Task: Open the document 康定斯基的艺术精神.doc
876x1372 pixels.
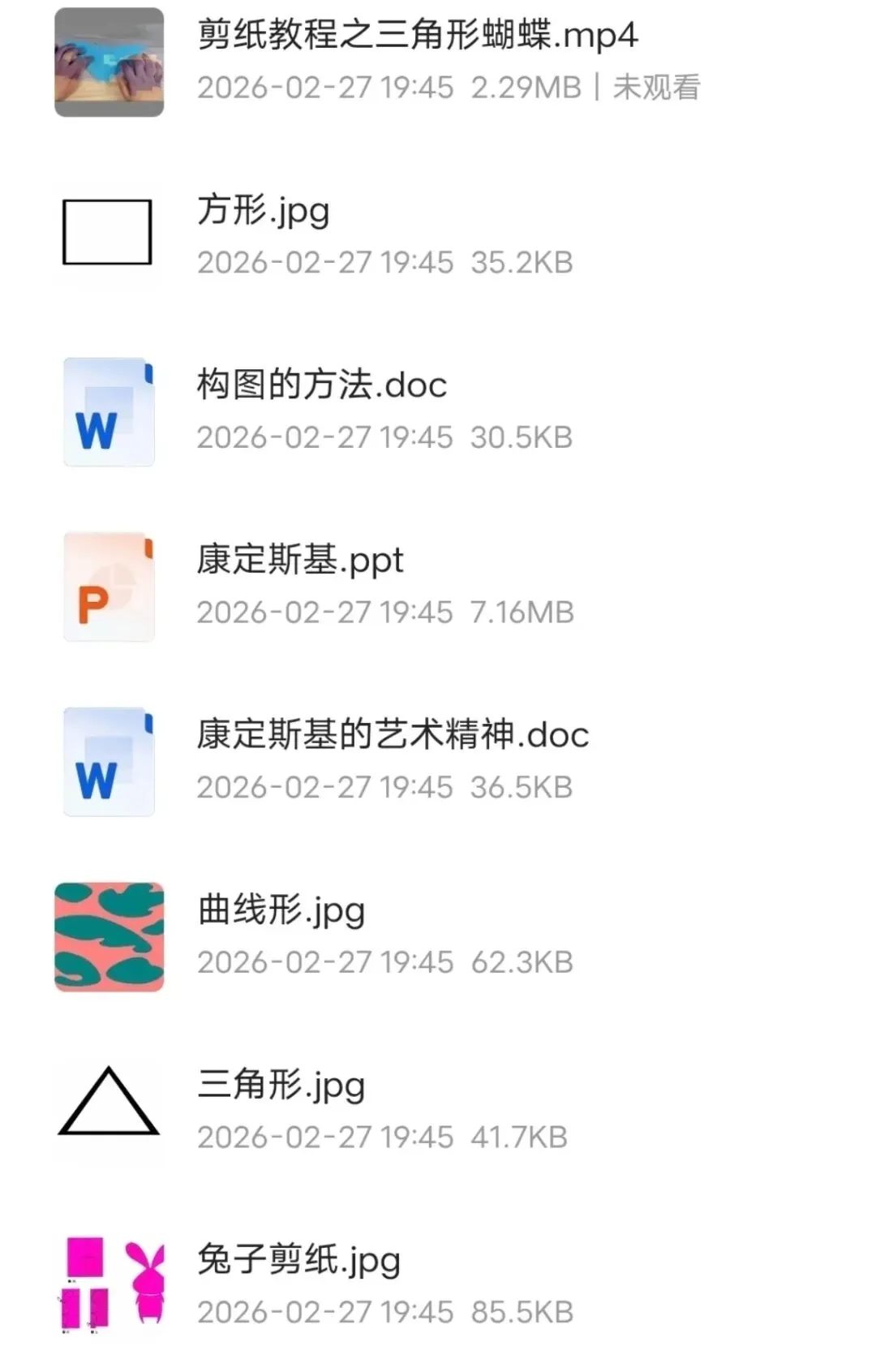Action: point(438,761)
